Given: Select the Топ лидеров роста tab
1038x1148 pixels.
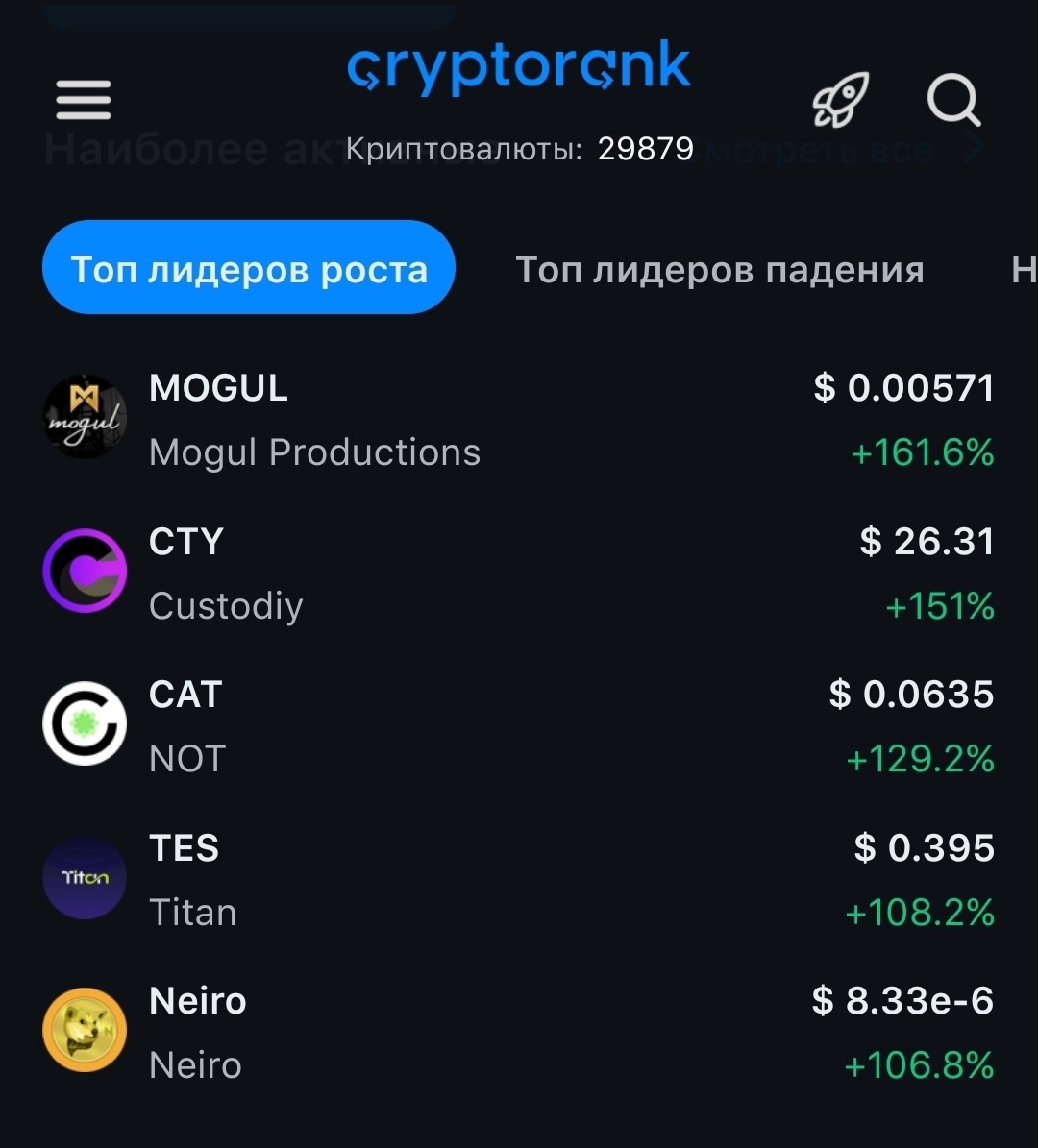Looking at the screenshot, I should (x=249, y=267).
